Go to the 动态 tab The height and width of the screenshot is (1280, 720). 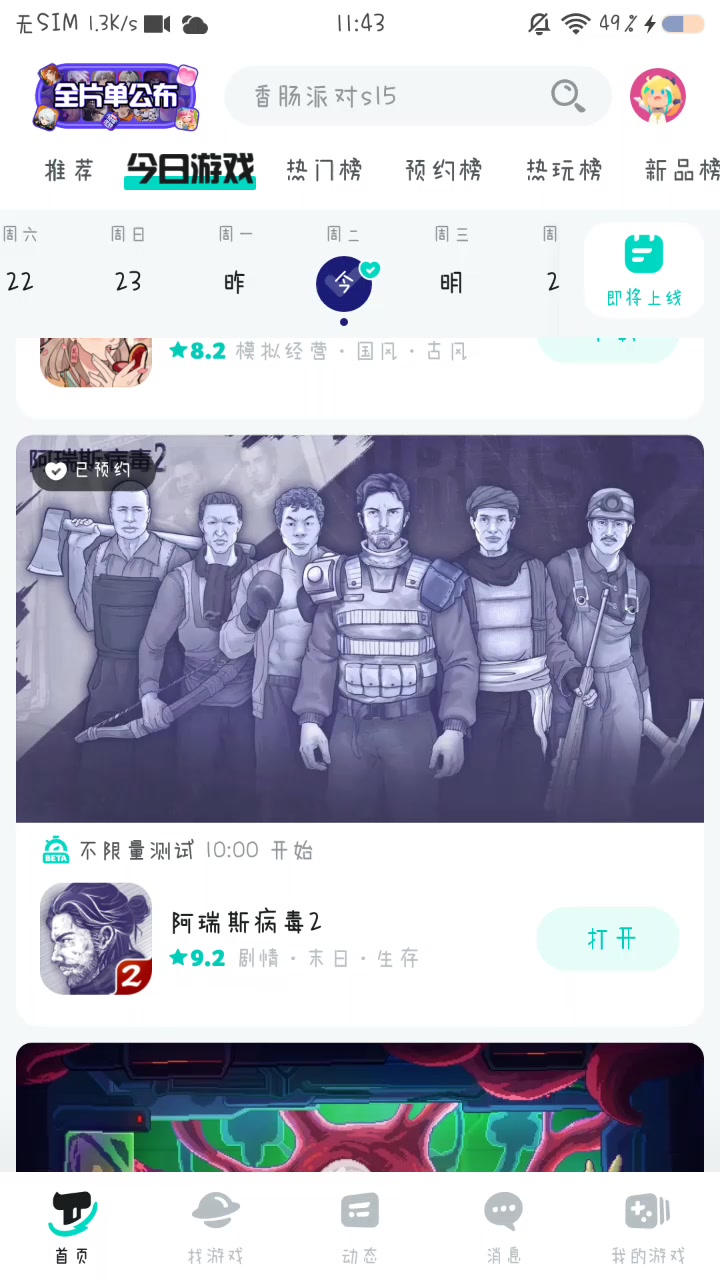click(x=360, y=1228)
